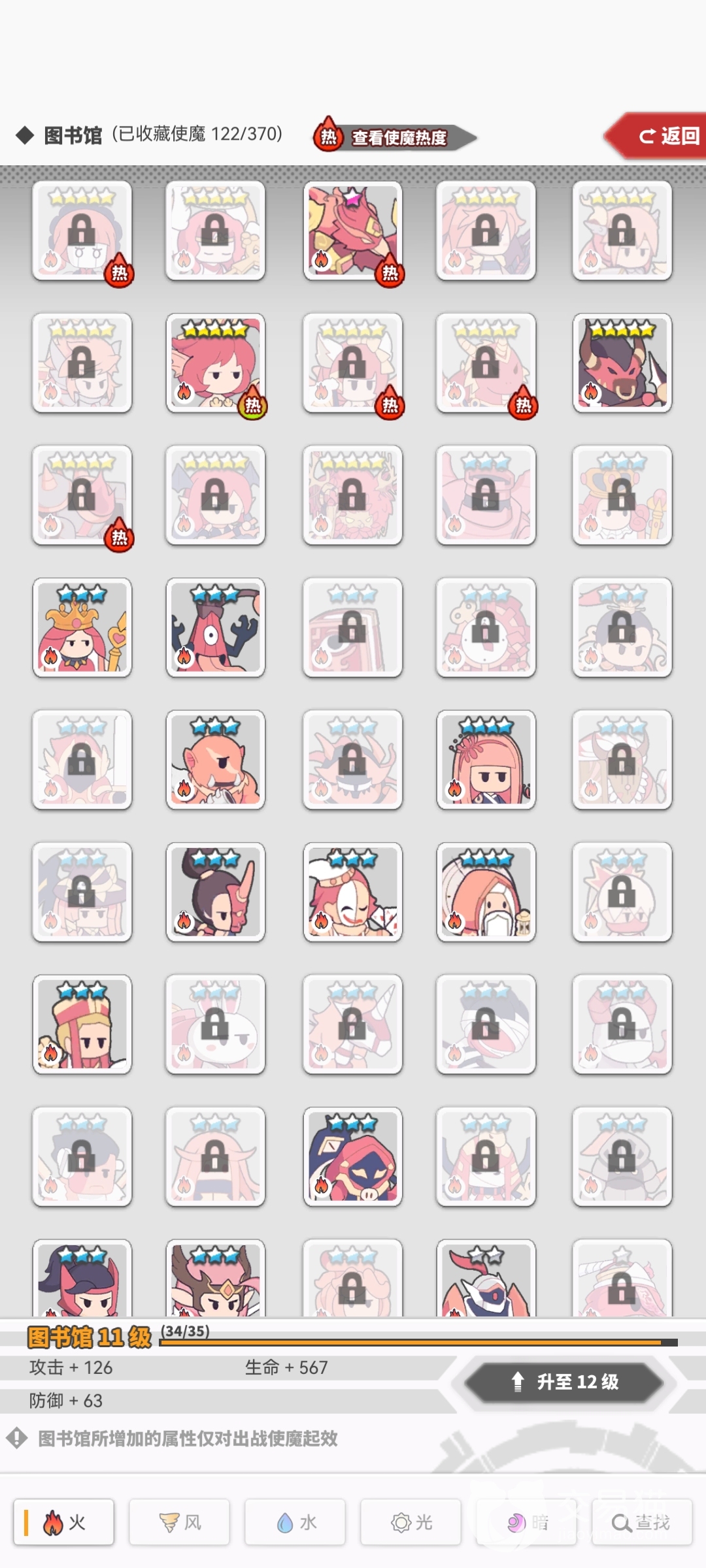Open the horned red demon four-star familiar
This screenshot has height=1568, width=706.
(622, 363)
